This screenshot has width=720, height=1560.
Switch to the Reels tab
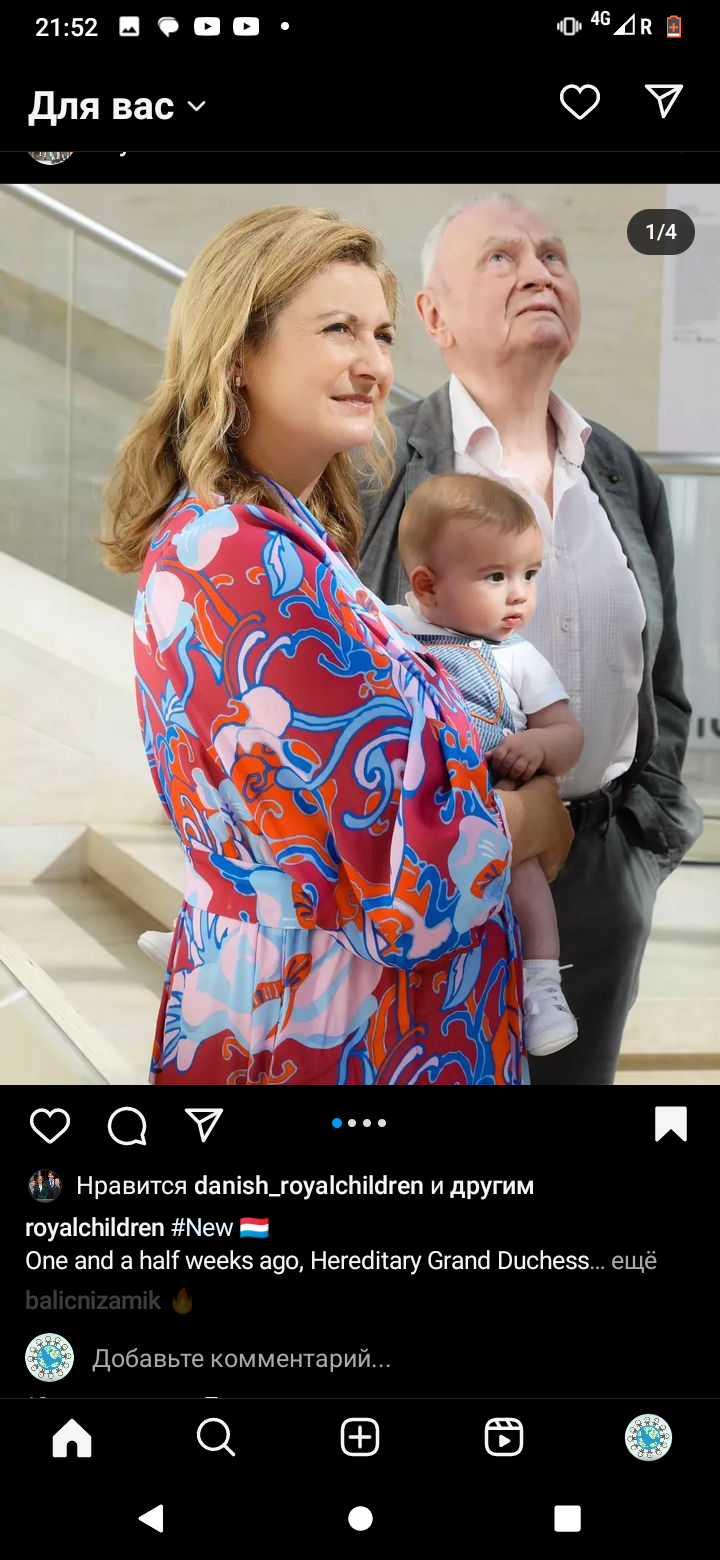[x=504, y=1438]
